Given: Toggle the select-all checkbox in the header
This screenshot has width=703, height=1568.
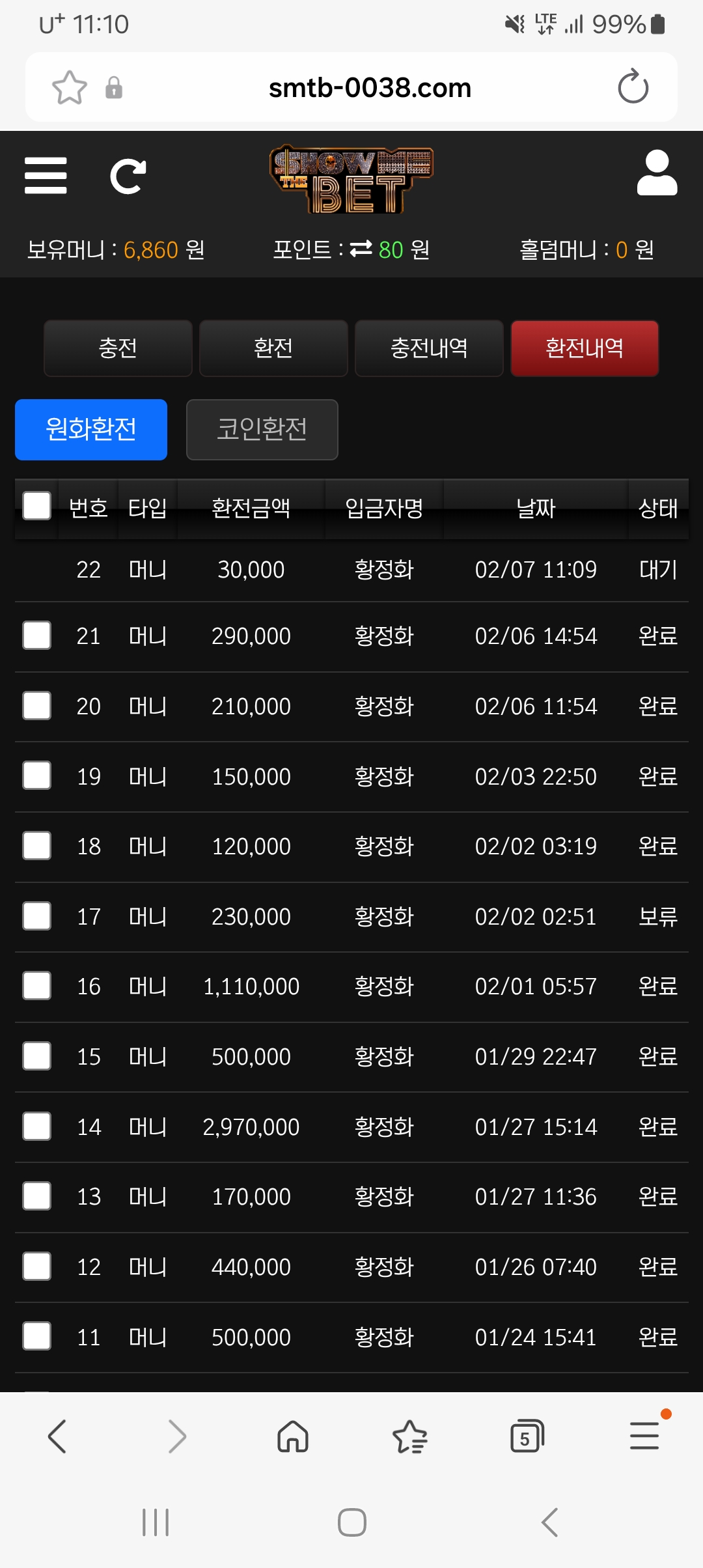Looking at the screenshot, I should (x=37, y=506).
